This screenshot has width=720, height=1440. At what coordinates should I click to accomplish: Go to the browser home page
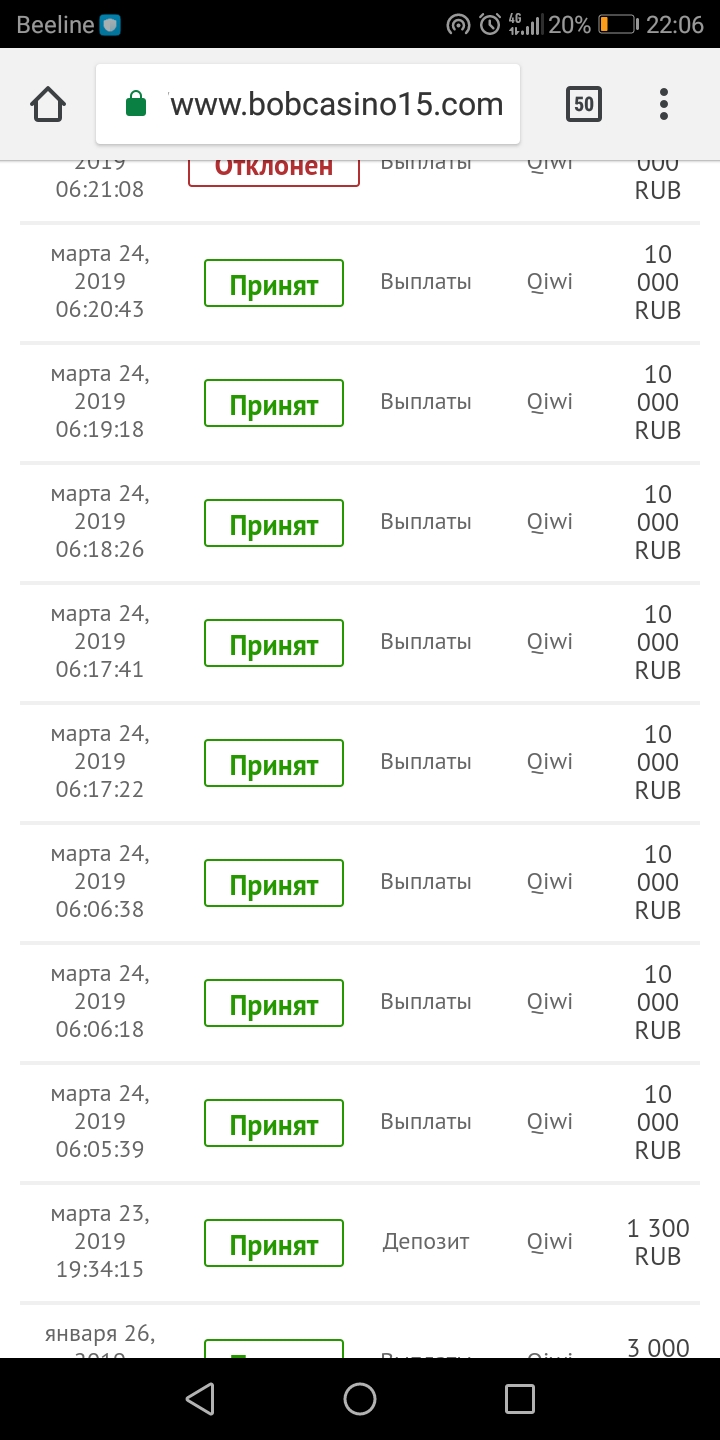[x=48, y=104]
